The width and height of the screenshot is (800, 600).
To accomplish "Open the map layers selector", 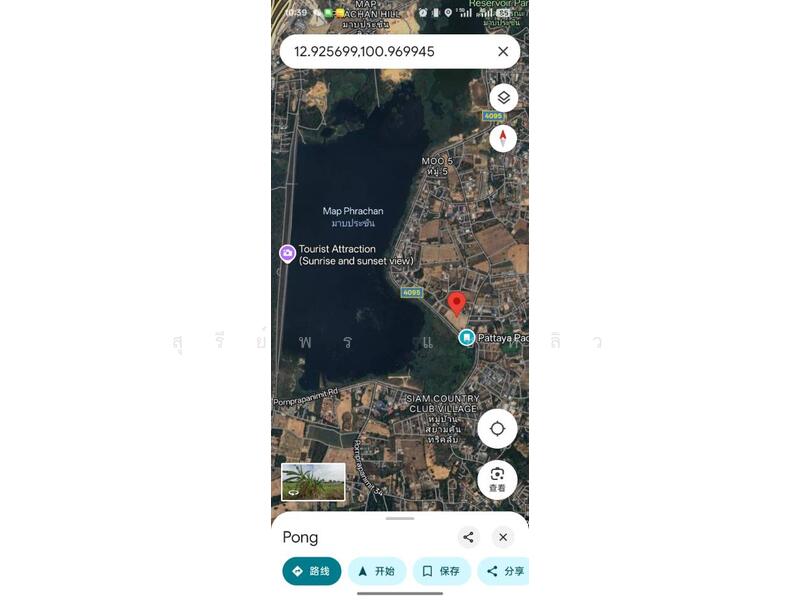I will (x=503, y=98).
